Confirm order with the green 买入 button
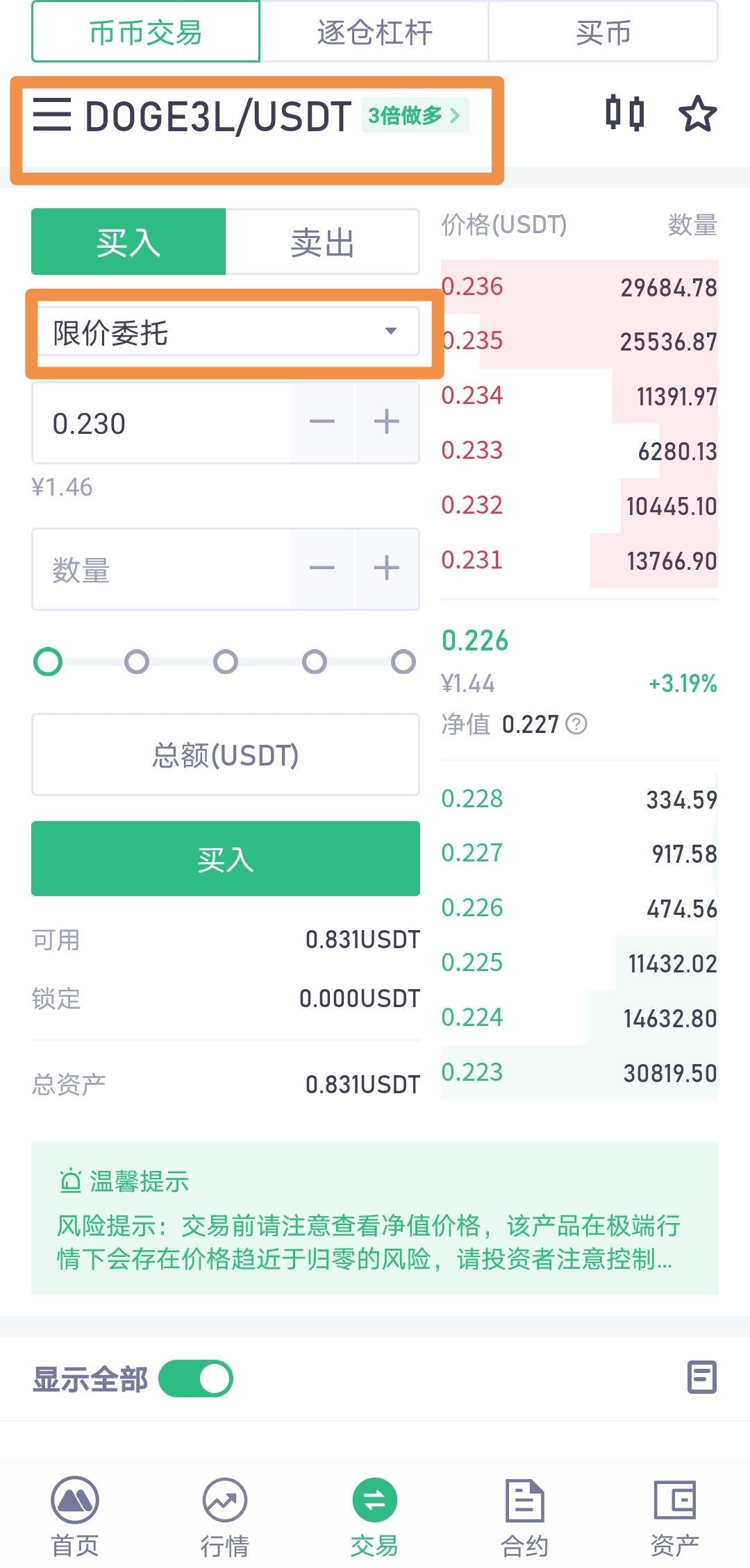 [x=226, y=859]
